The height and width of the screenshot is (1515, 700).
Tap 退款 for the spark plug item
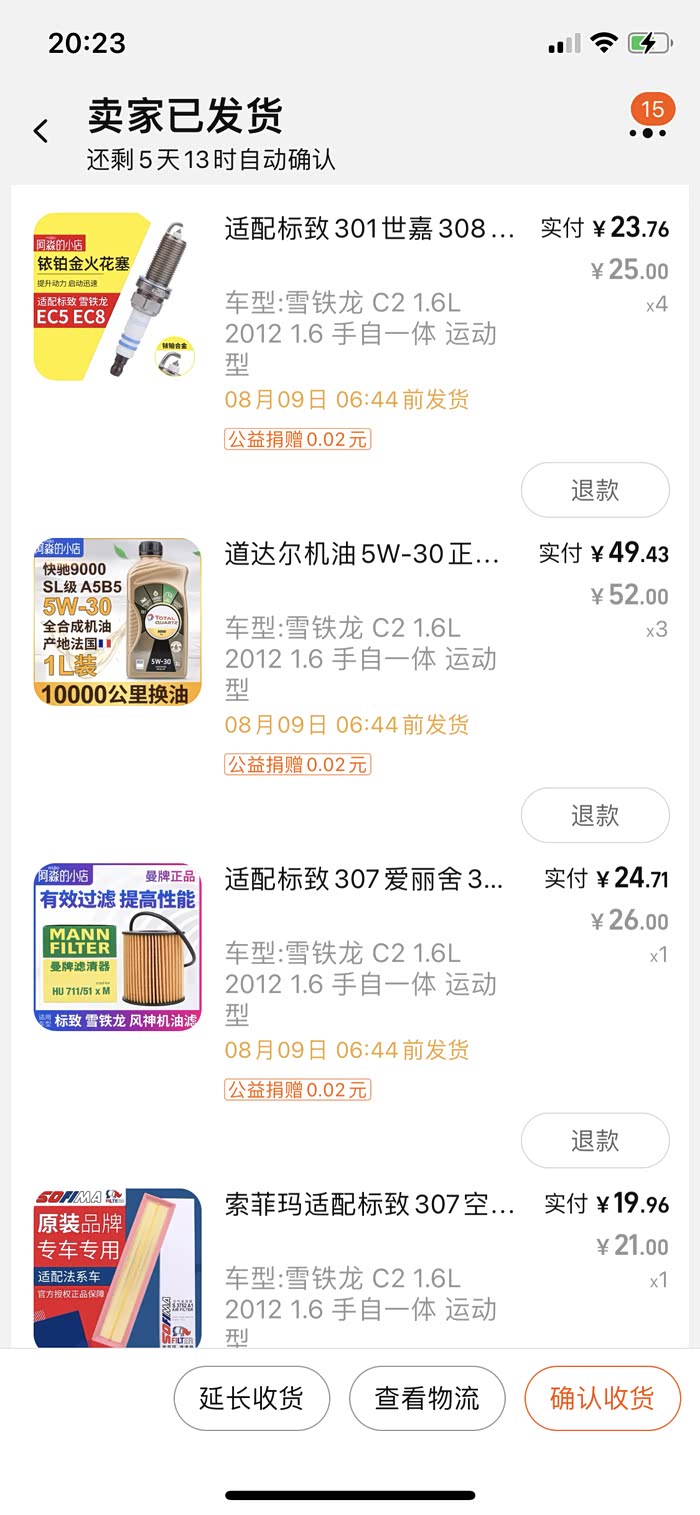pos(595,490)
